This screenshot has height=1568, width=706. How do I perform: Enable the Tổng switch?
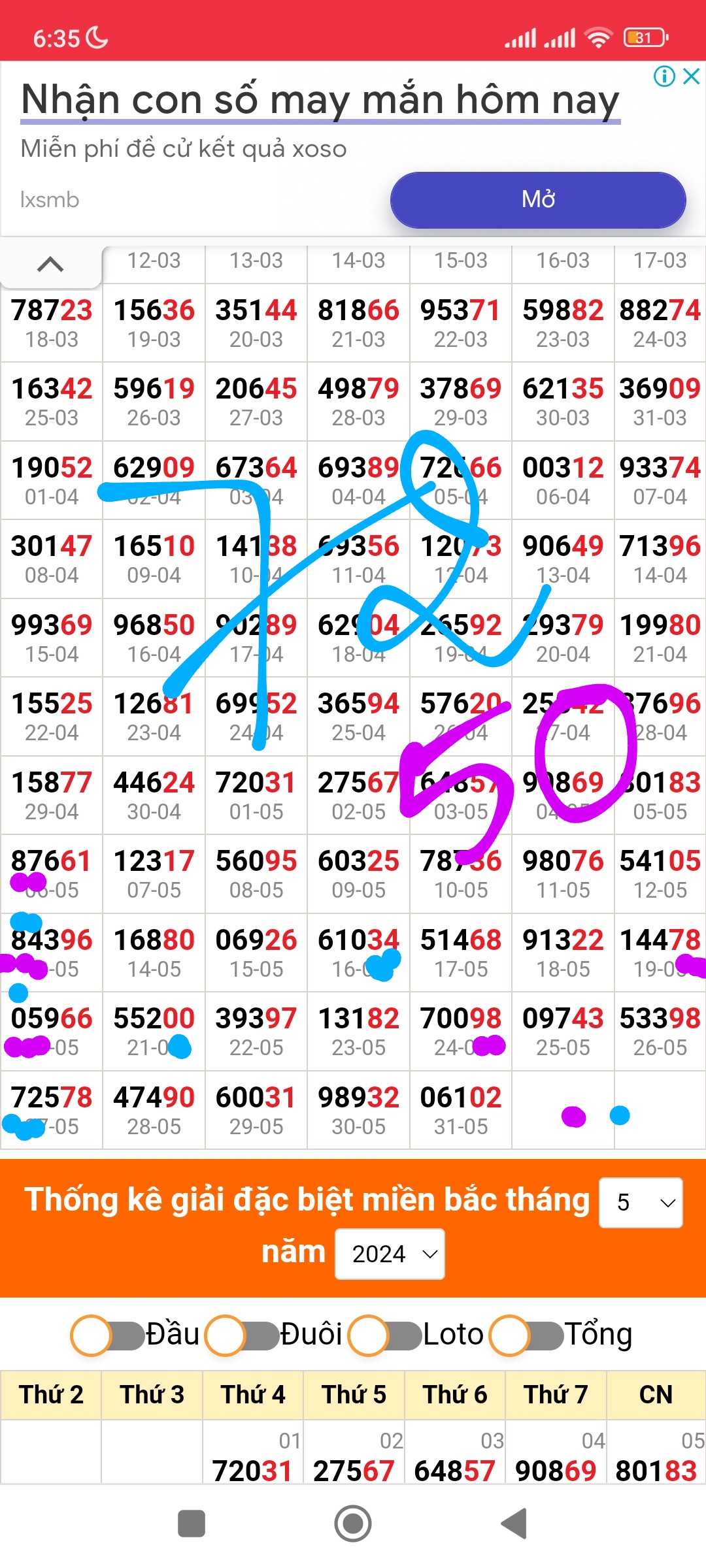526,1335
